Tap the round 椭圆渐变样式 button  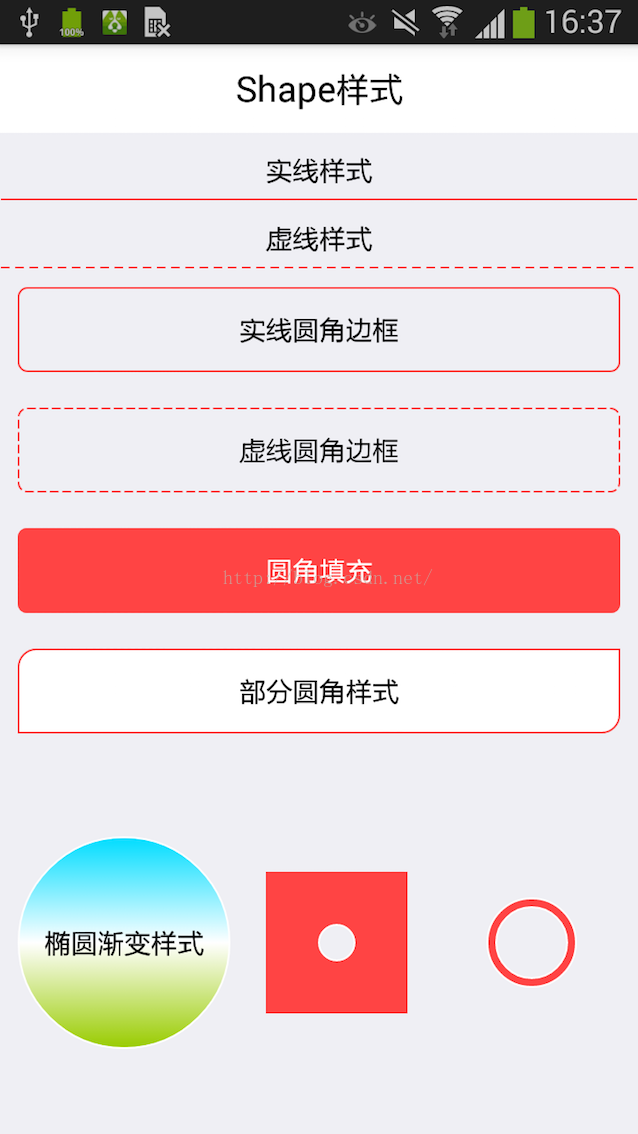(124, 943)
